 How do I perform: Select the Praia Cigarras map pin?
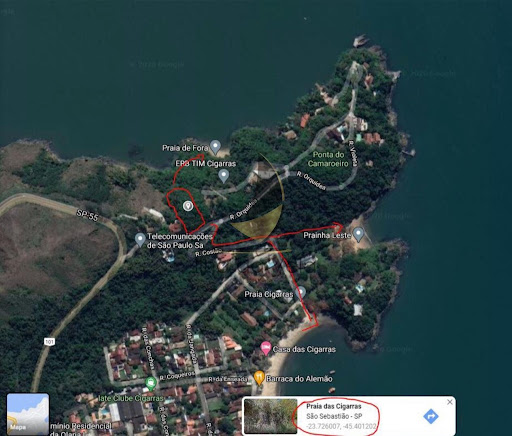click(301, 292)
